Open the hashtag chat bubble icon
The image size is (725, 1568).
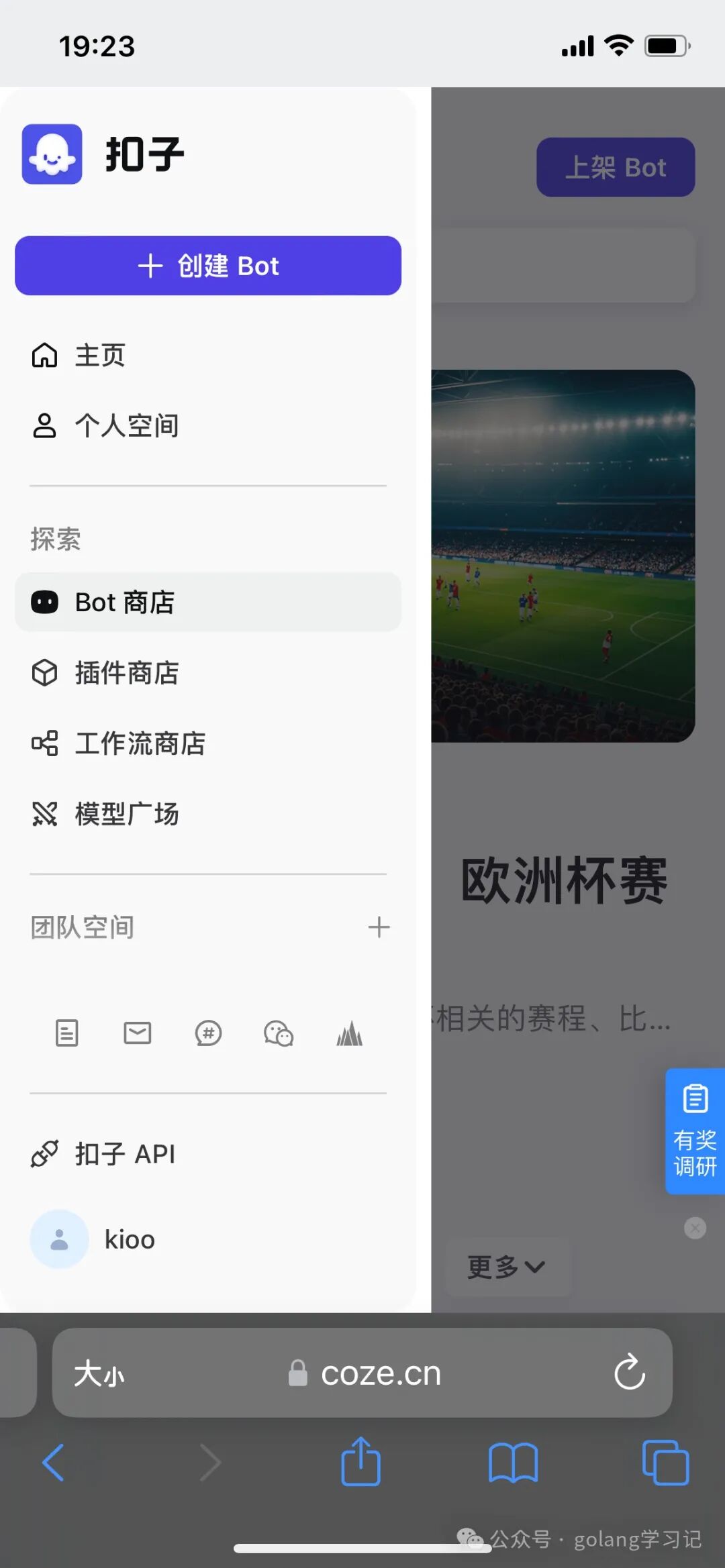pos(208,1033)
